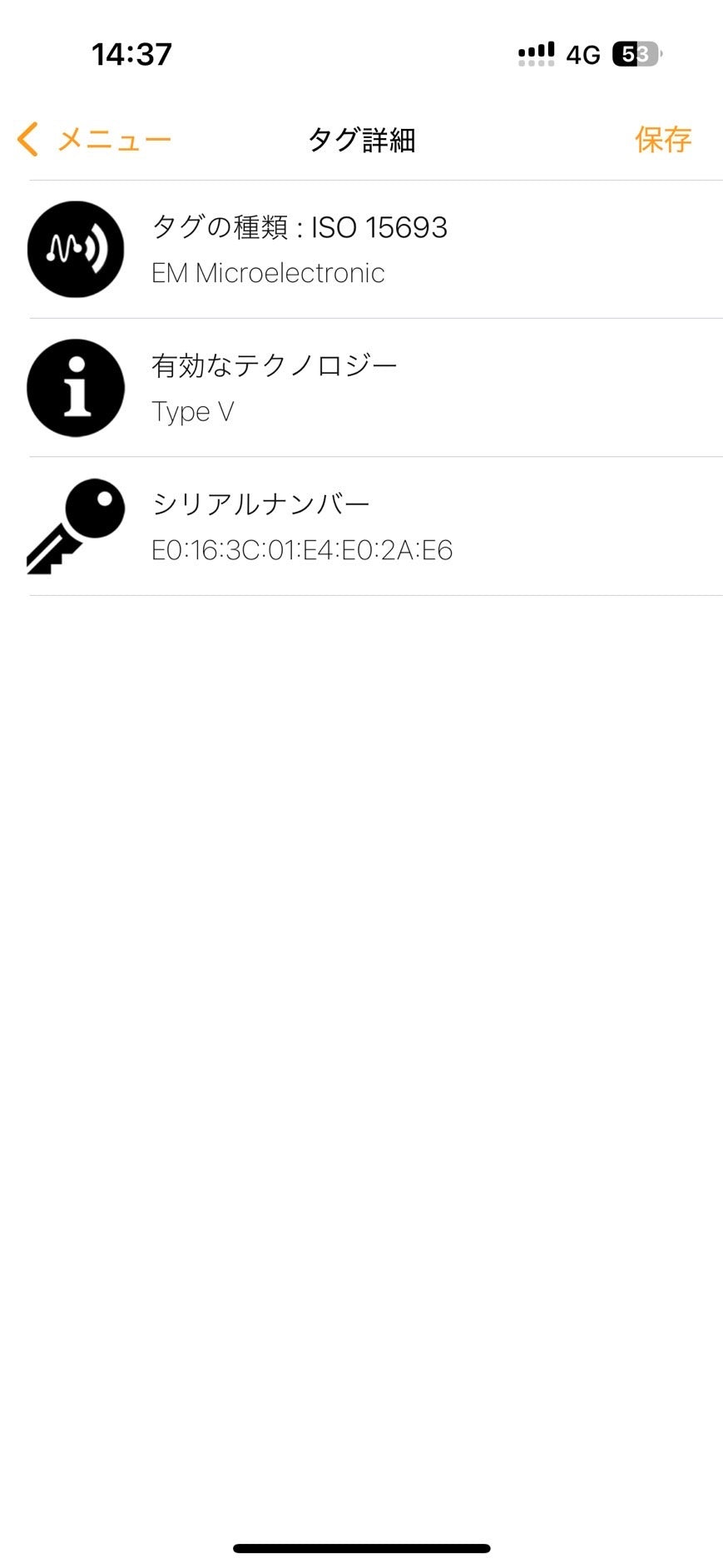Tap EM Microelectronic manufacturer text
Viewport: 723px width, 1568px height.
pos(268,272)
